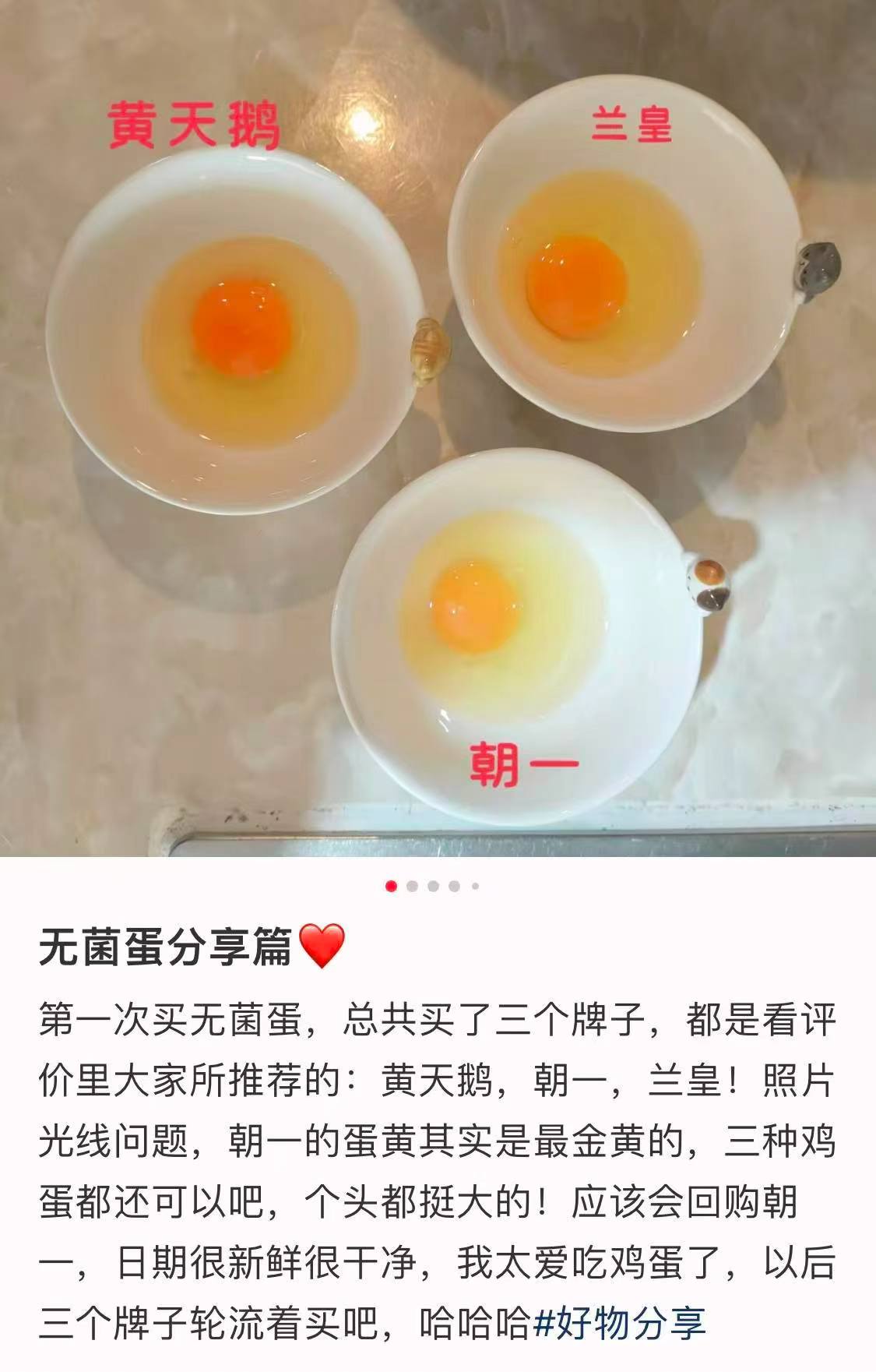Viewport: 876px width, 1372px height.
Task: Open the egg comparison photo fullscreen
Action: [438, 429]
